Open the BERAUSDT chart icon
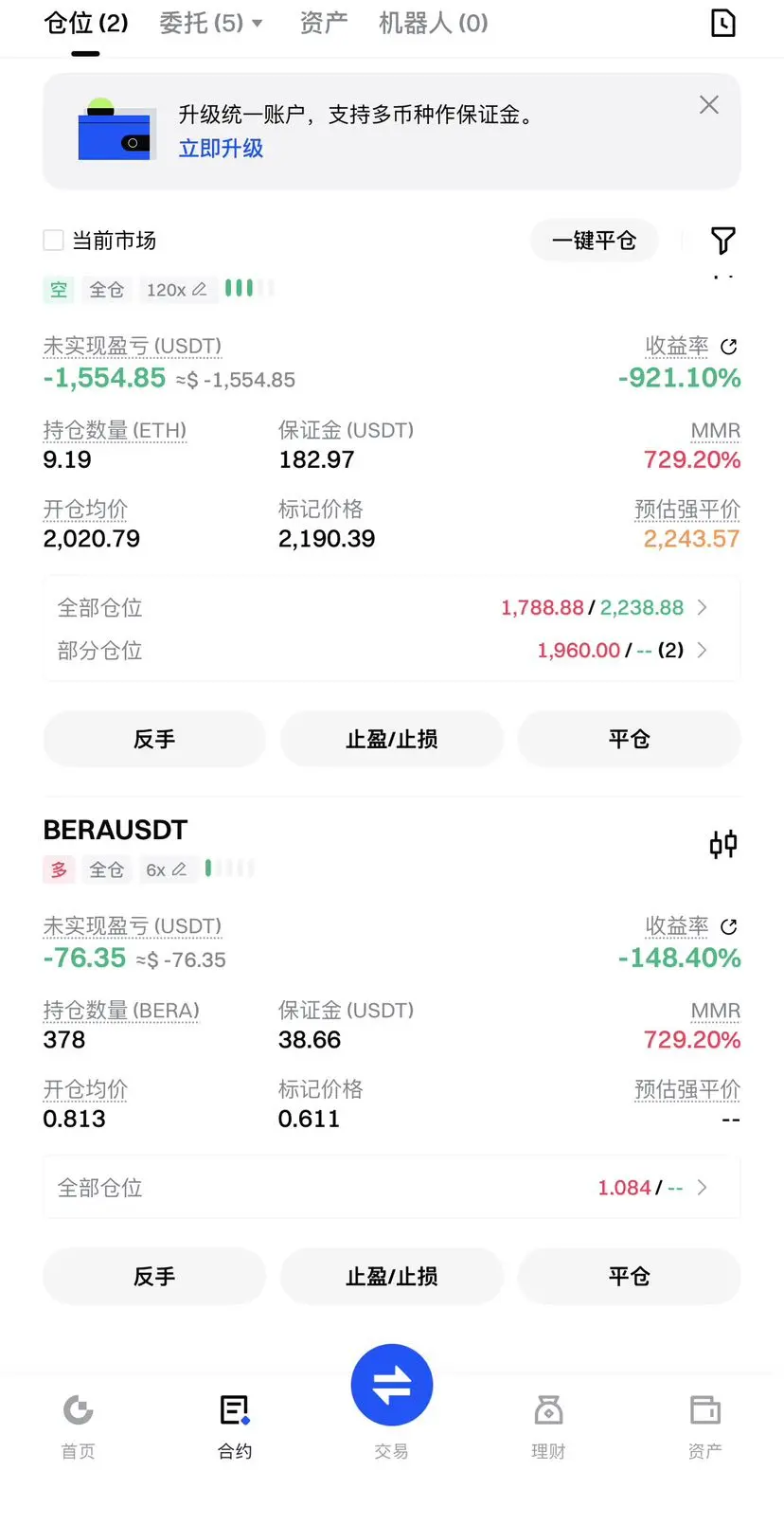784x1524 pixels. [722, 844]
